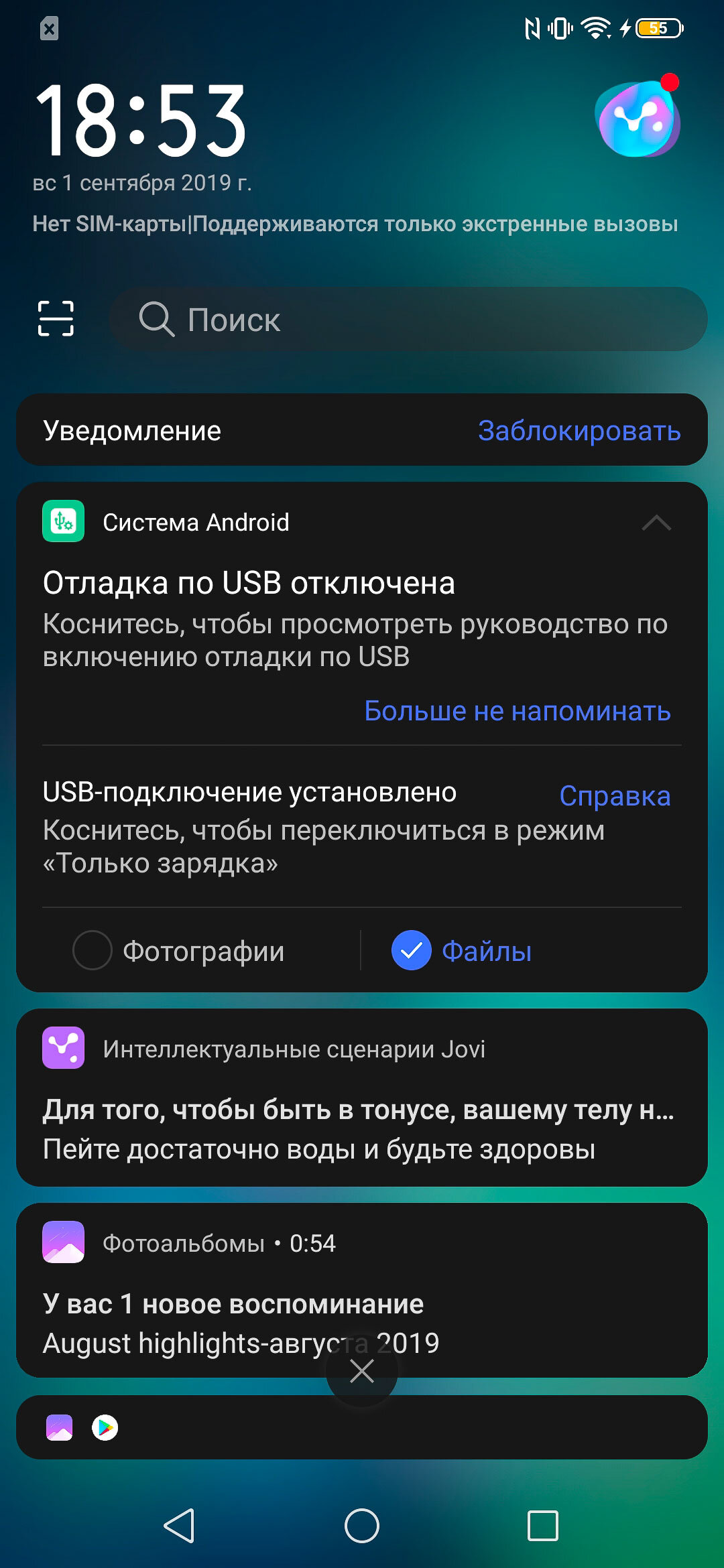Open Справка for the USB connection
Viewport: 724px width, 1568px height.
(615, 796)
